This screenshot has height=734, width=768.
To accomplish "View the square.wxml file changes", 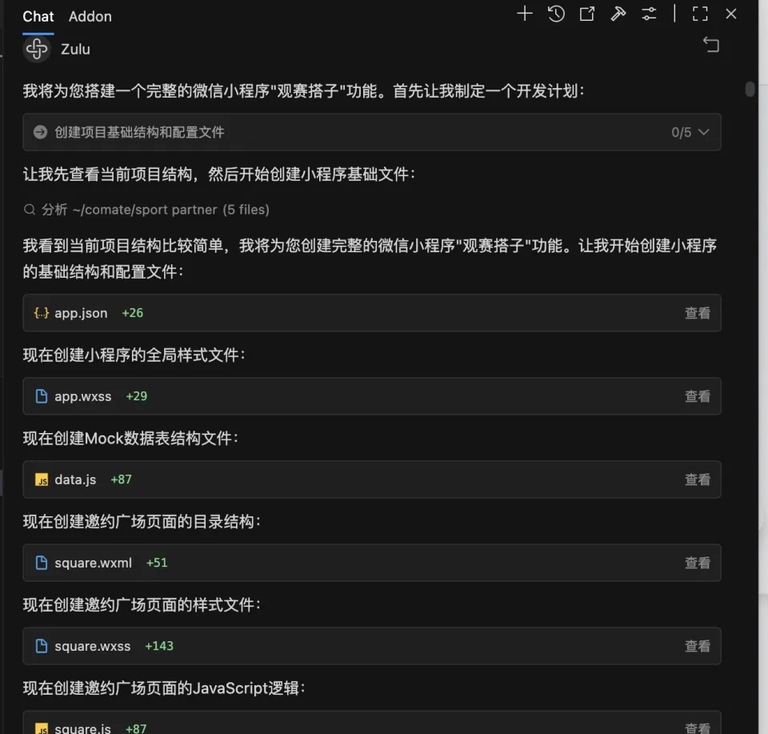I will [x=697, y=563].
